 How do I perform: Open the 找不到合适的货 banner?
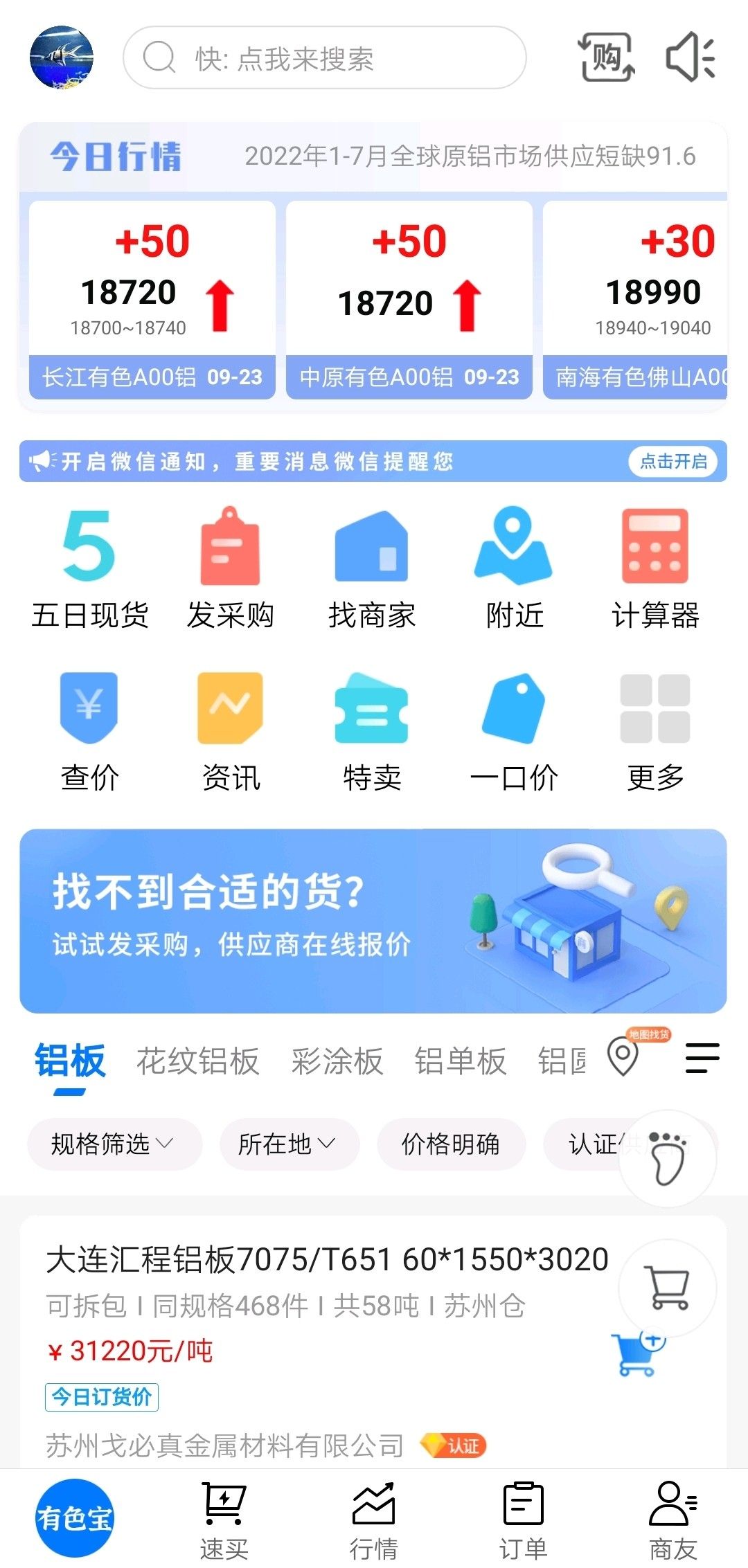coord(373,921)
